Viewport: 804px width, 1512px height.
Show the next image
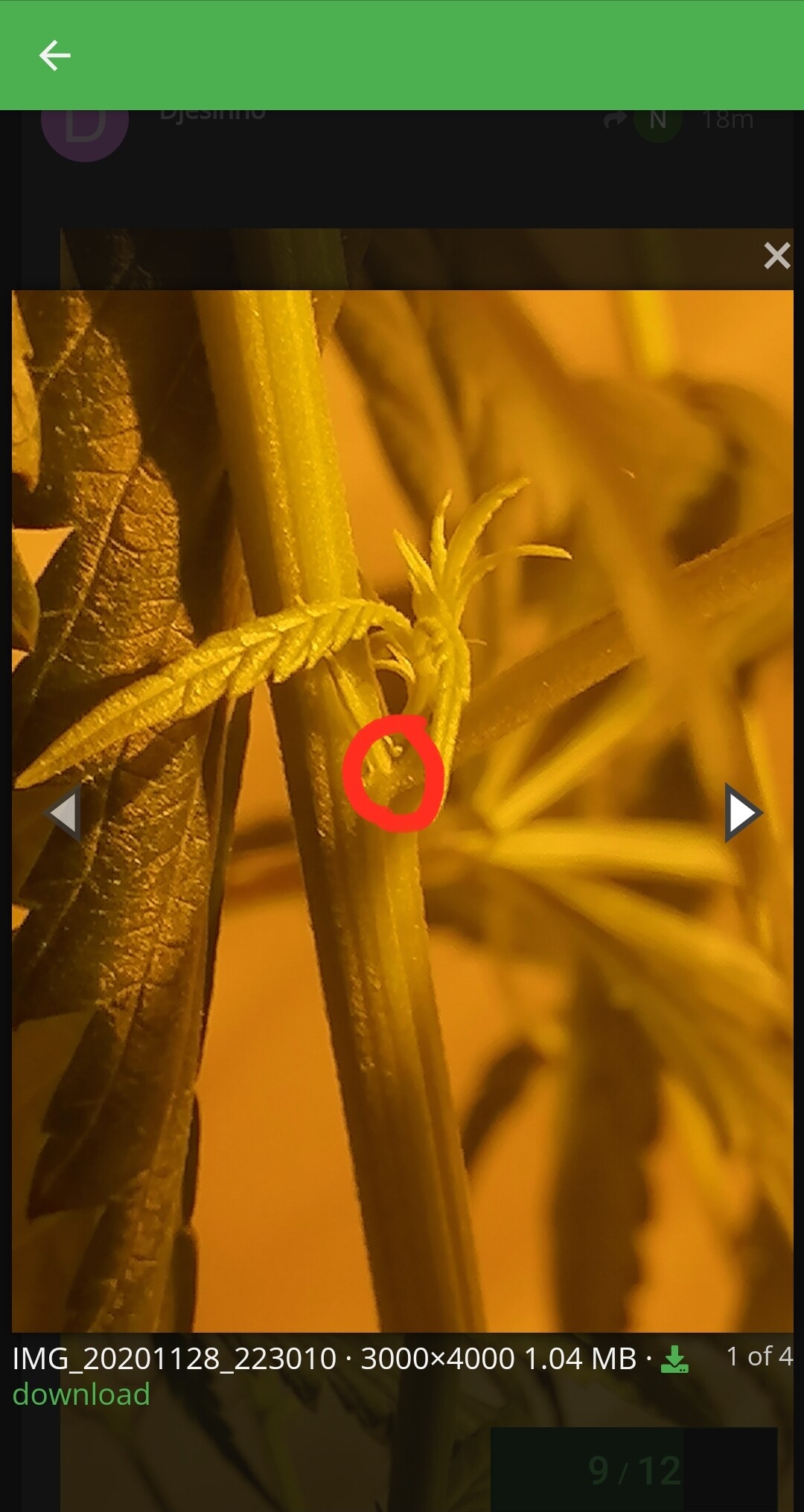(x=744, y=813)
